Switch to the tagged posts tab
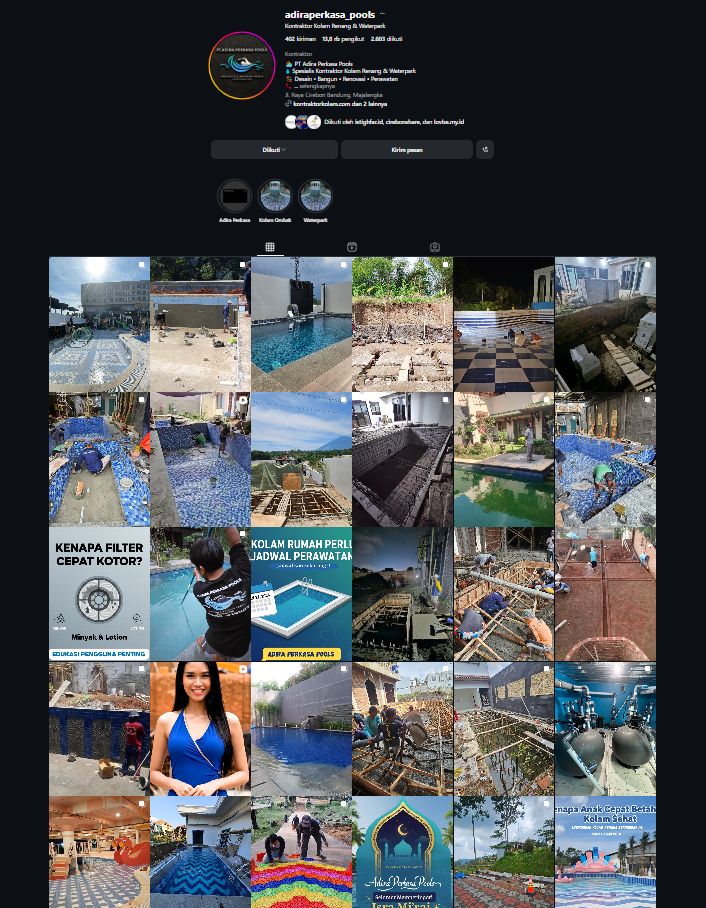This screenshot has width=706, height=908. point(435,246)
